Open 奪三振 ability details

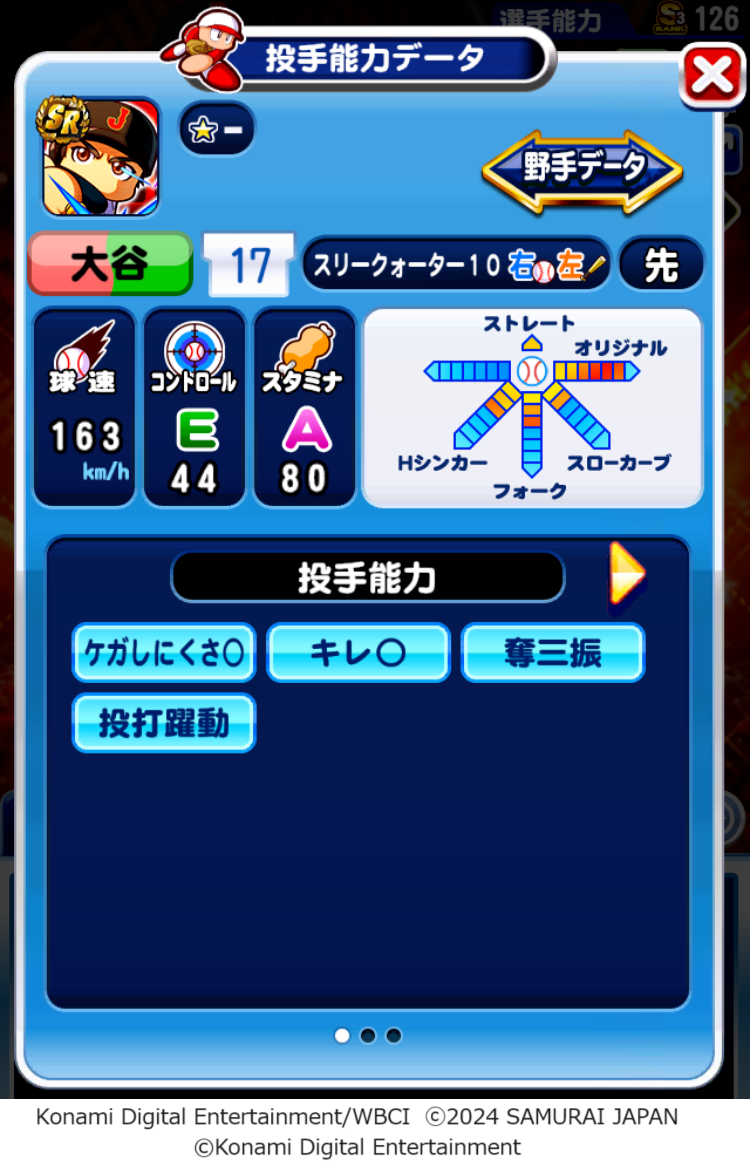[x=552, y=653]
